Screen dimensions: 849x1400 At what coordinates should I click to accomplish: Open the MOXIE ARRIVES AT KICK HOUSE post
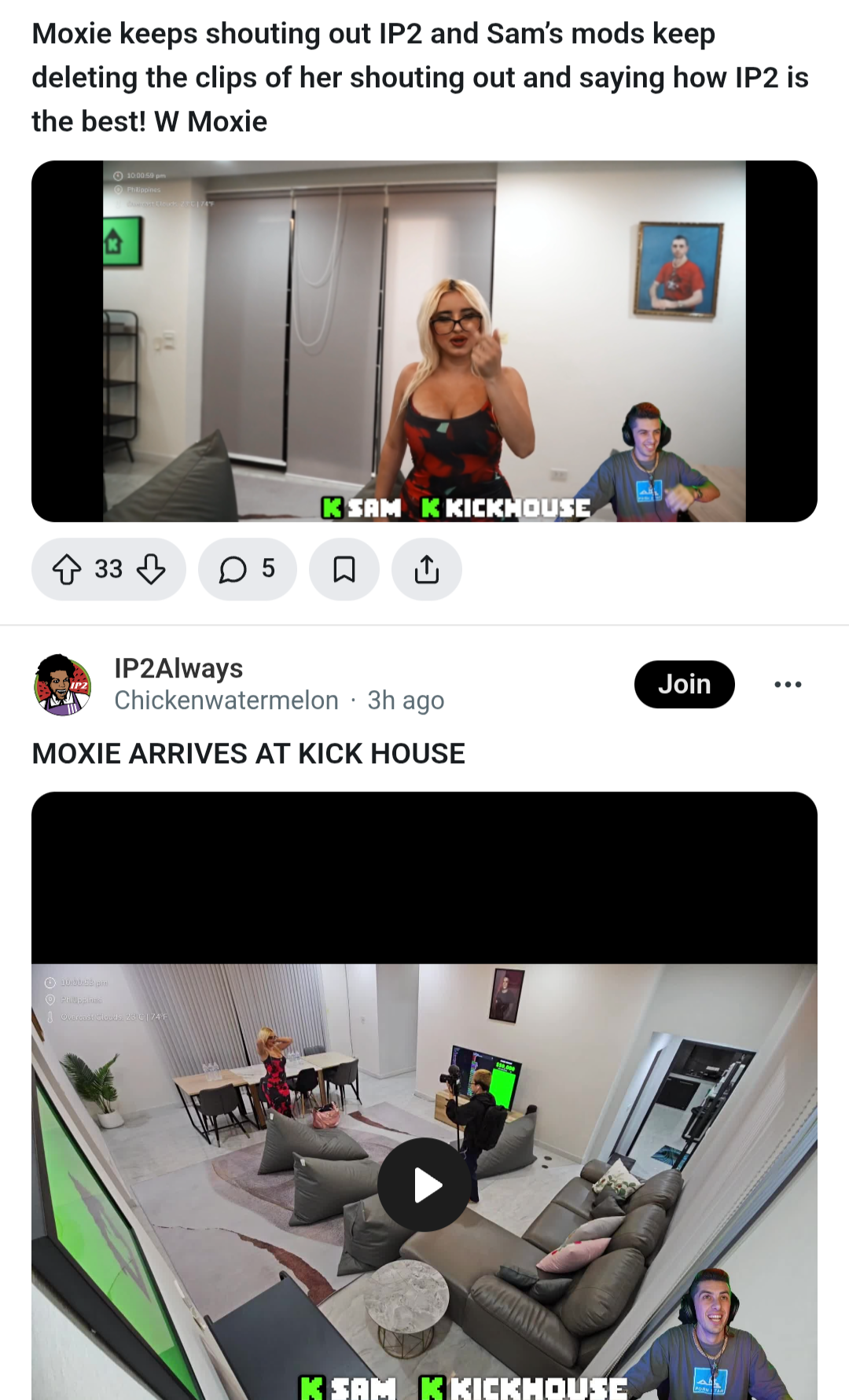click(248, 753)
